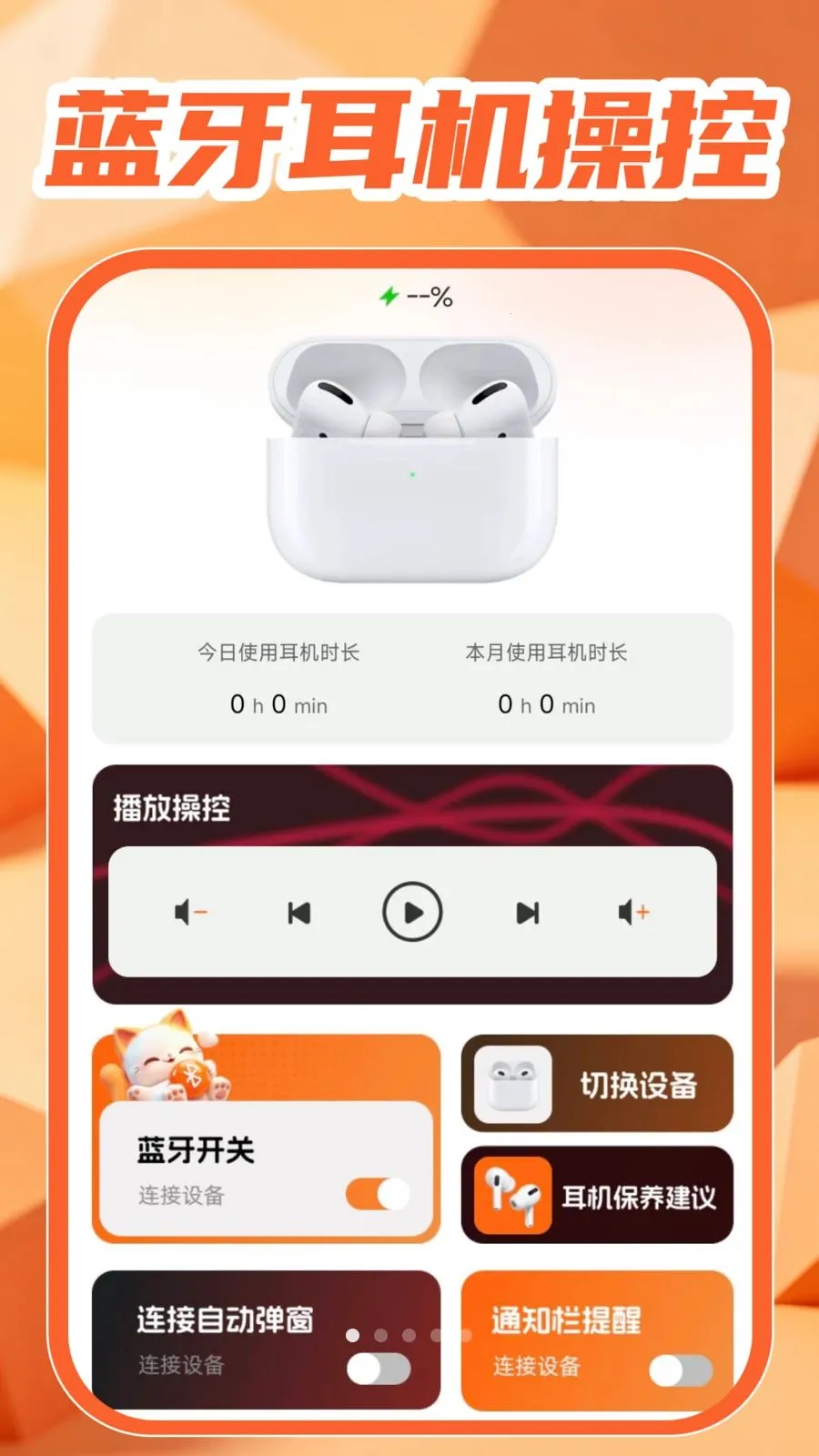
Task: Skip to the next track
Action: pos(524,912)
